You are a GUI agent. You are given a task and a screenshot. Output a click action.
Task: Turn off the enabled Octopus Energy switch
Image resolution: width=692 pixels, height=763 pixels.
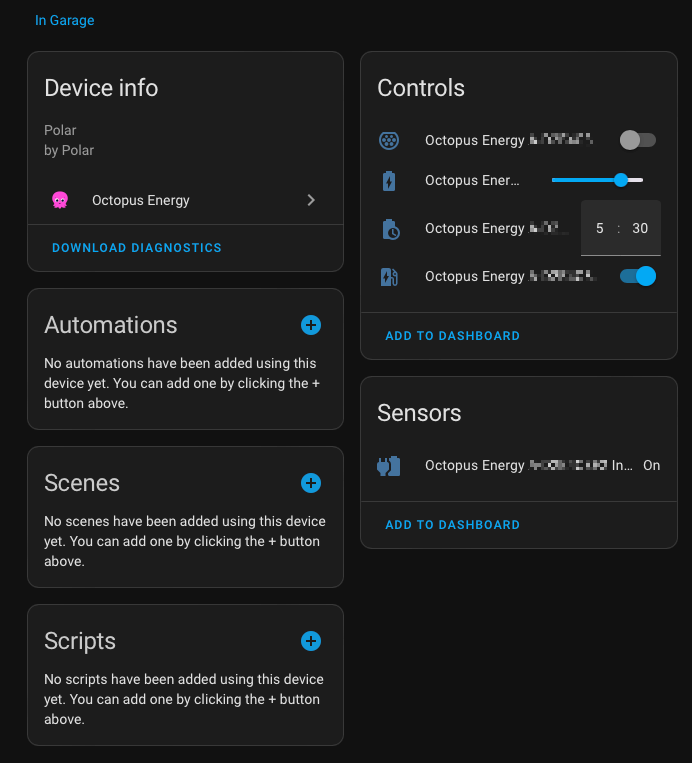637,276
